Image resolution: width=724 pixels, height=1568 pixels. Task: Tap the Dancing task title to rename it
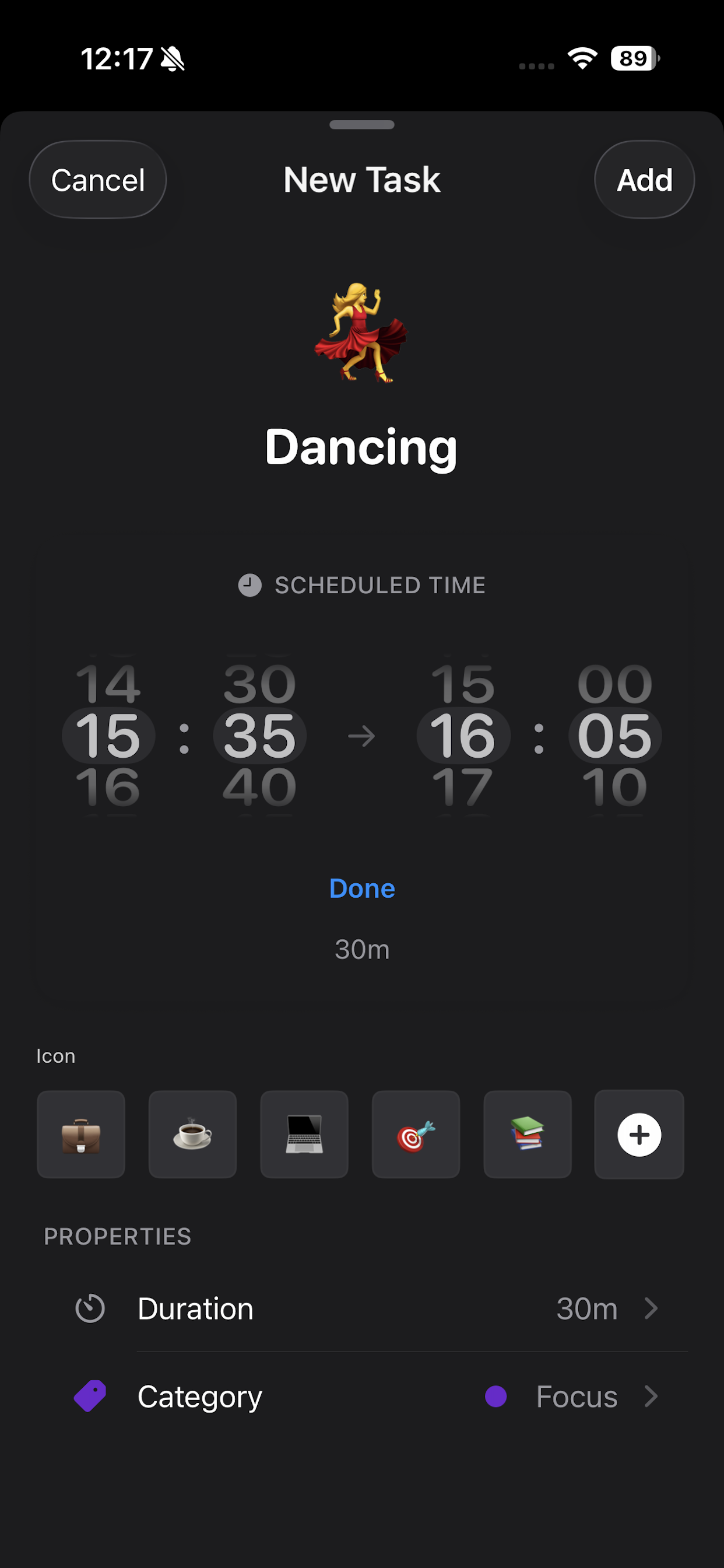click(x=362, y=449)
